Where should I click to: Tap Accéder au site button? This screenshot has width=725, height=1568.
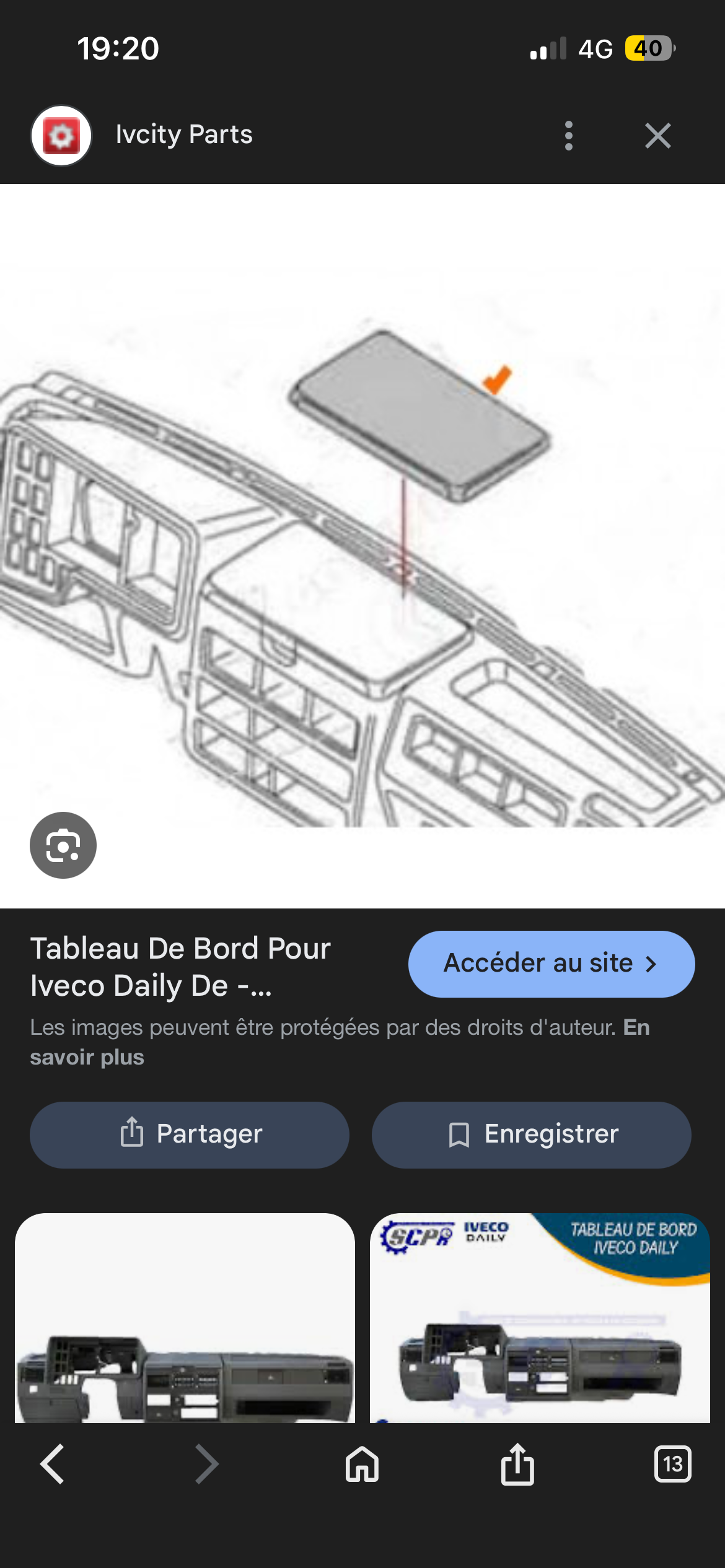pos(551,964)
